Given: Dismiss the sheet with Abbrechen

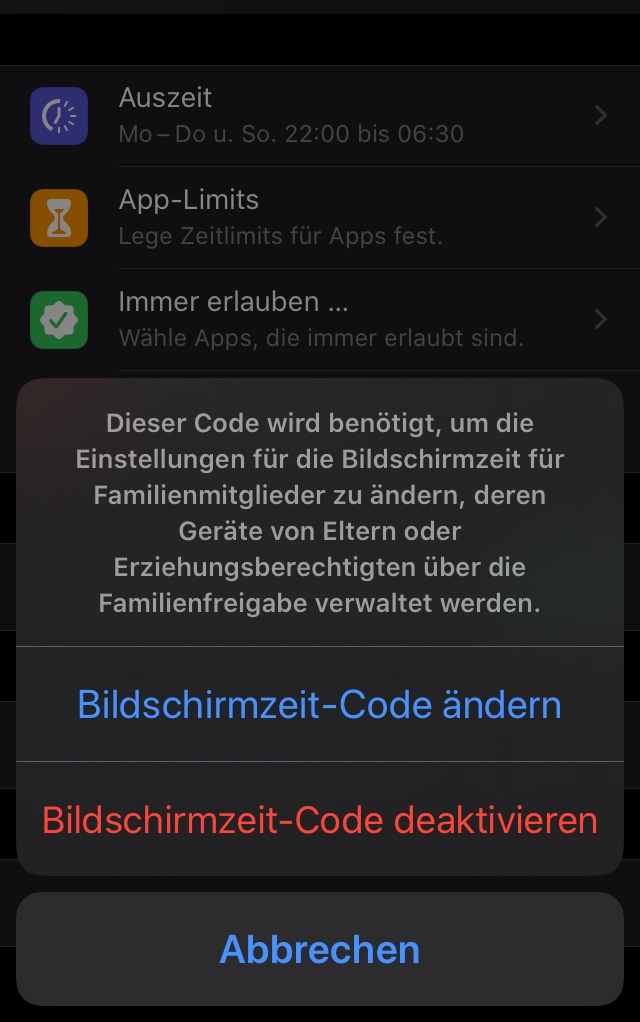Looking at the screenshot, I should (319, 949).
